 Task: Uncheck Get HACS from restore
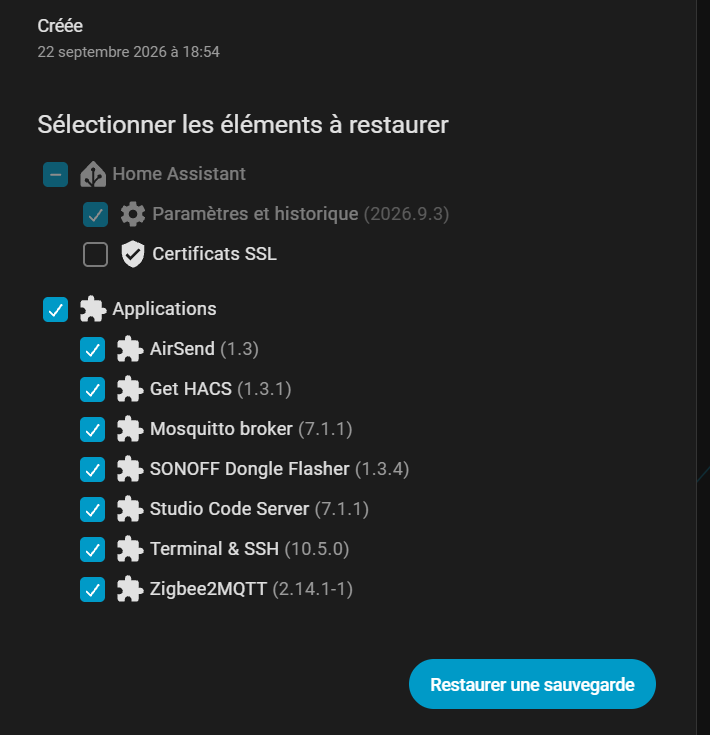(92, 390)
